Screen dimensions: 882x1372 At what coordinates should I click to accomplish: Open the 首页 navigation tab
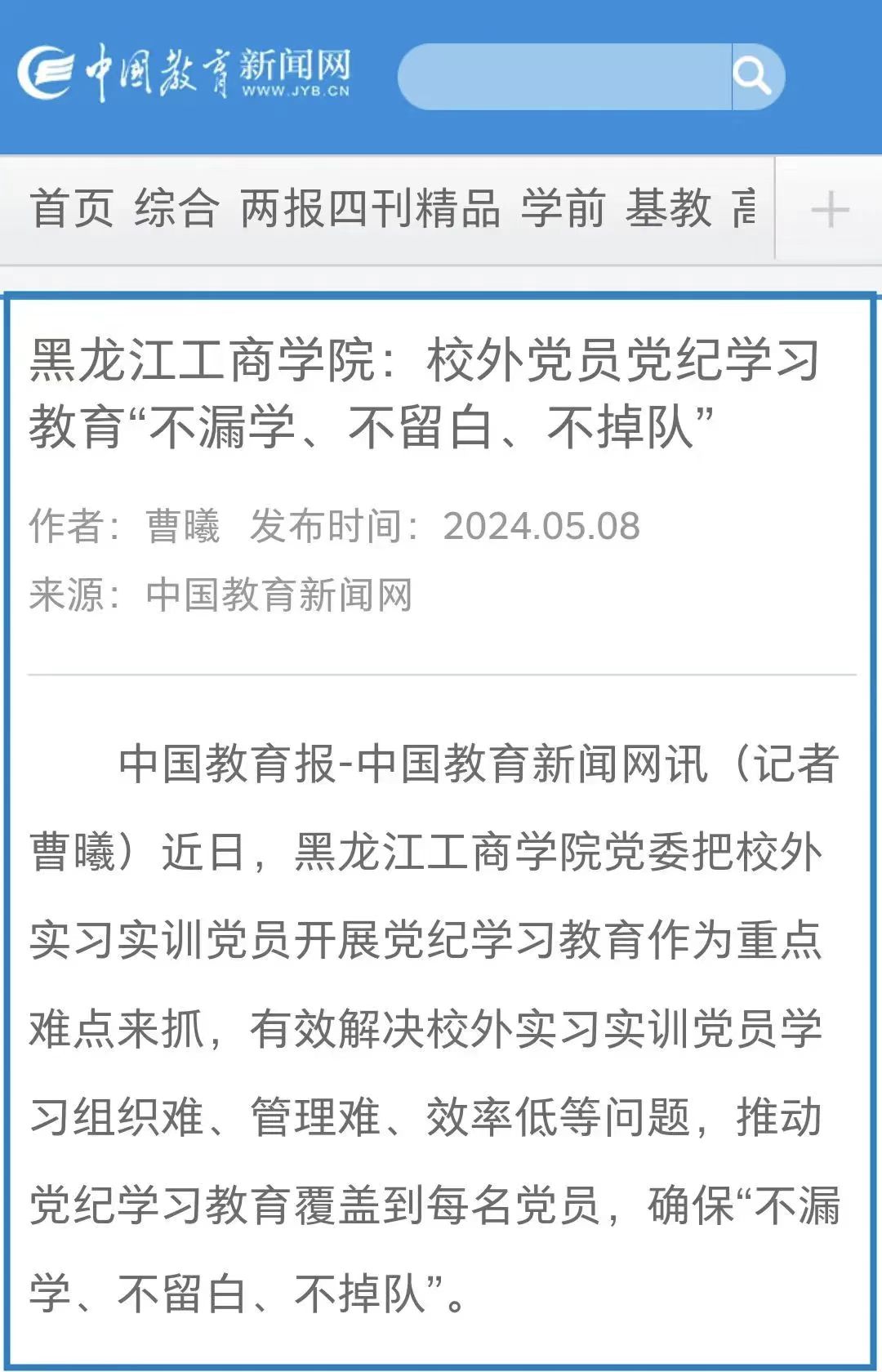[x=71, y=208]
